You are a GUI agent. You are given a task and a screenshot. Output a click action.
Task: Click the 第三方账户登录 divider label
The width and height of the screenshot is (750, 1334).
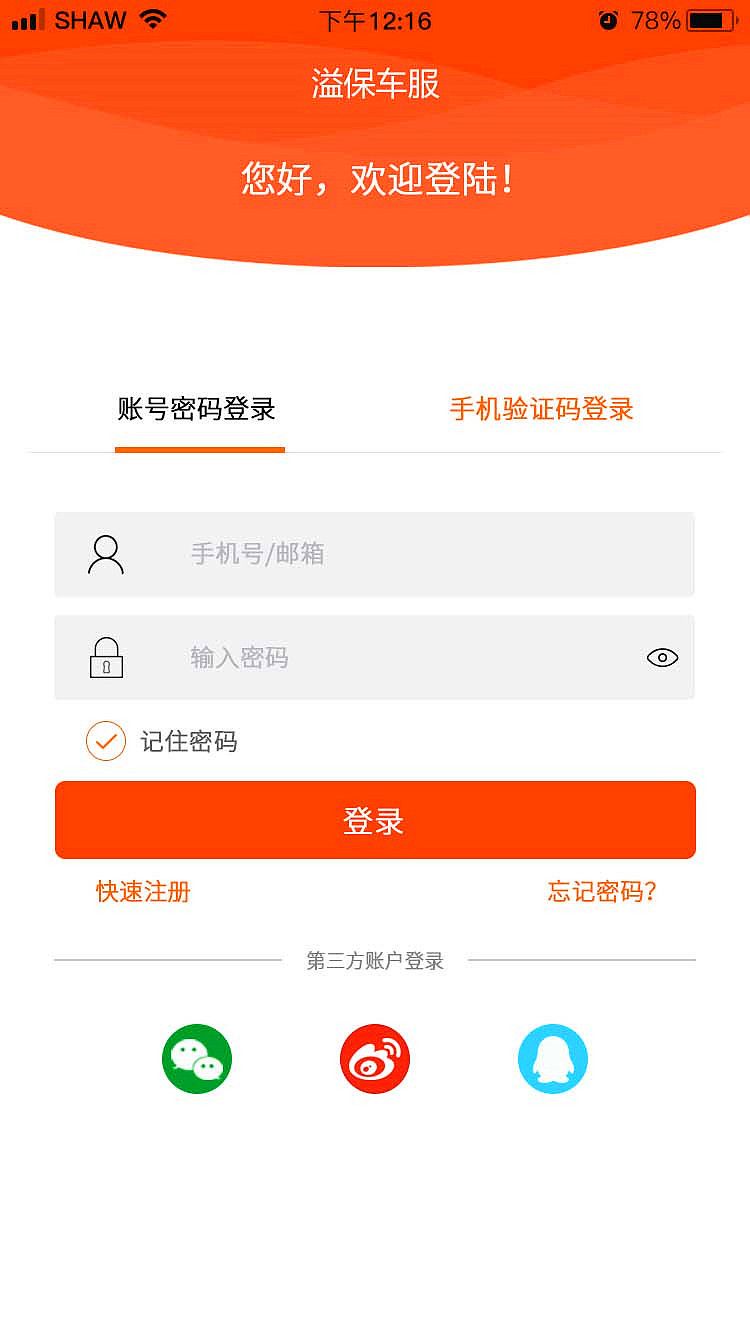[374, 960]
